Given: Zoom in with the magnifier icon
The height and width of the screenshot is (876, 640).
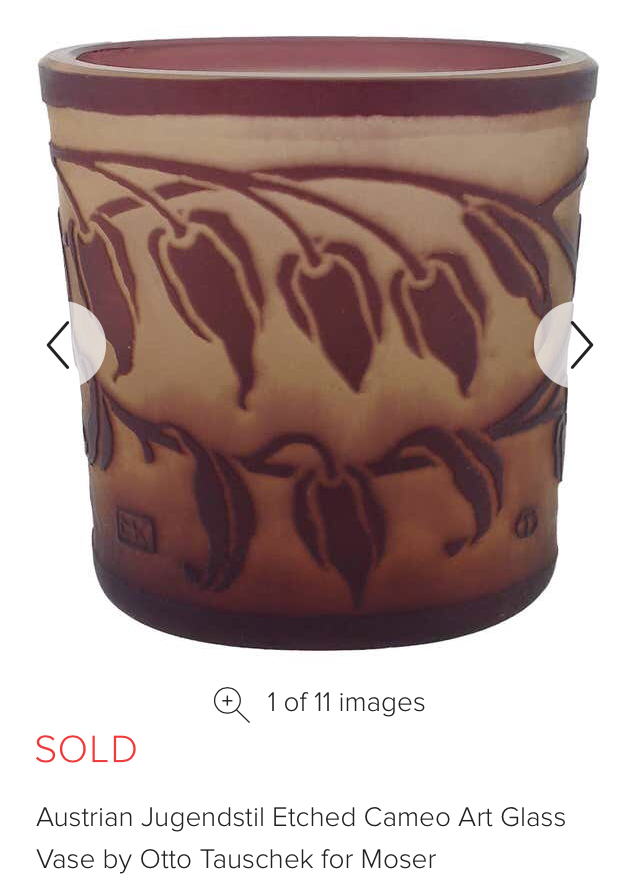Looking at the screenshot, I should (x=231, y=703).
